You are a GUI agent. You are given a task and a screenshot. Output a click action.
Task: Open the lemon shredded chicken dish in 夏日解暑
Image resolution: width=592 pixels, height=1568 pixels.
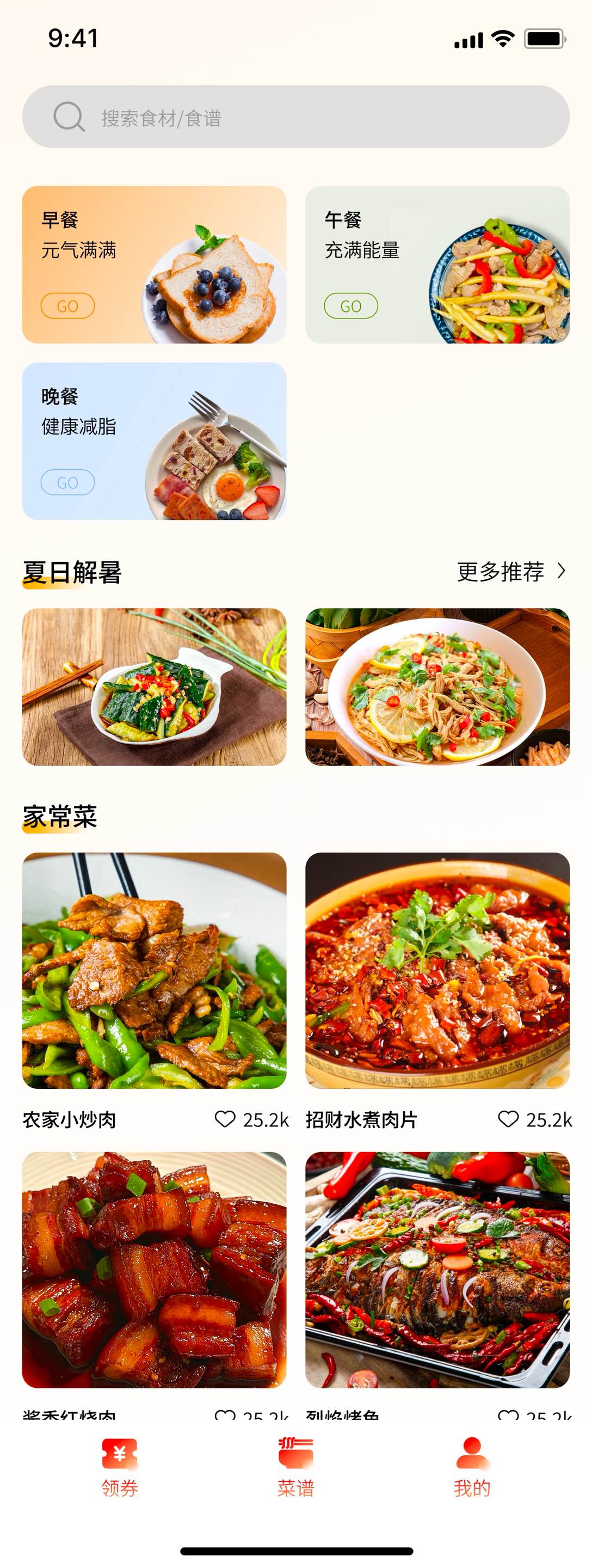pyautogui.click(x=437, y=687)
